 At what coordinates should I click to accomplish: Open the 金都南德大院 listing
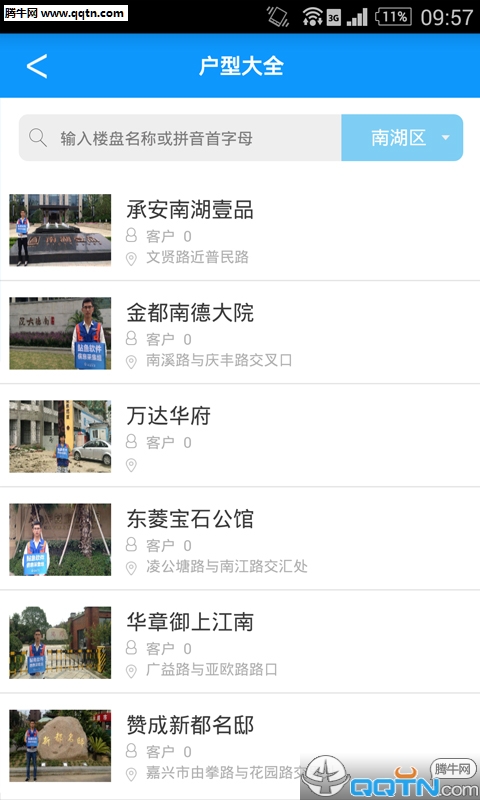(240, 333)
